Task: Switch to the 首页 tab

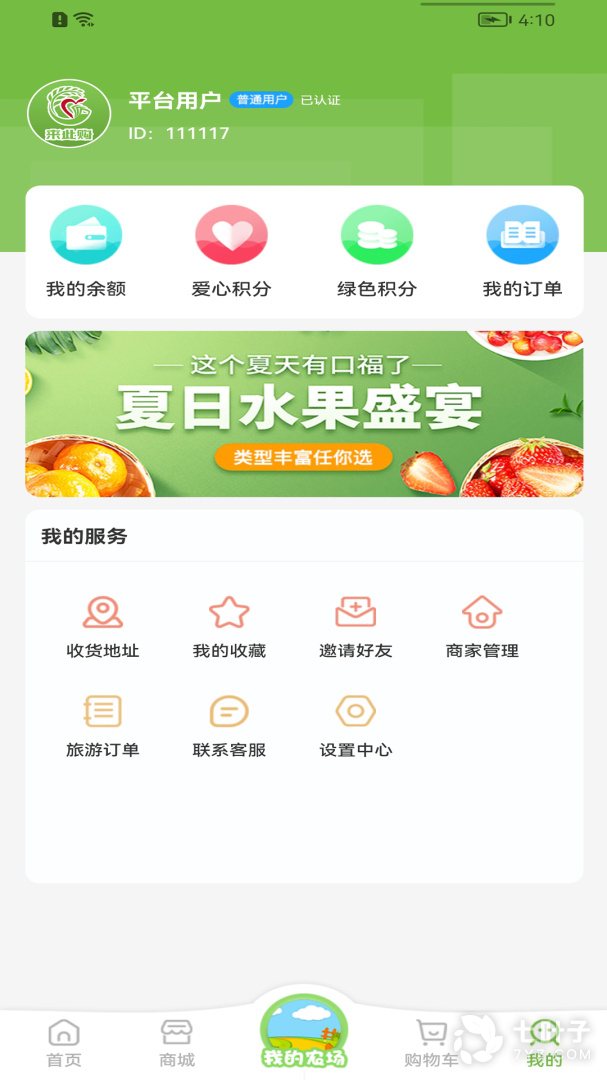Action: (x=64, y=1043)
